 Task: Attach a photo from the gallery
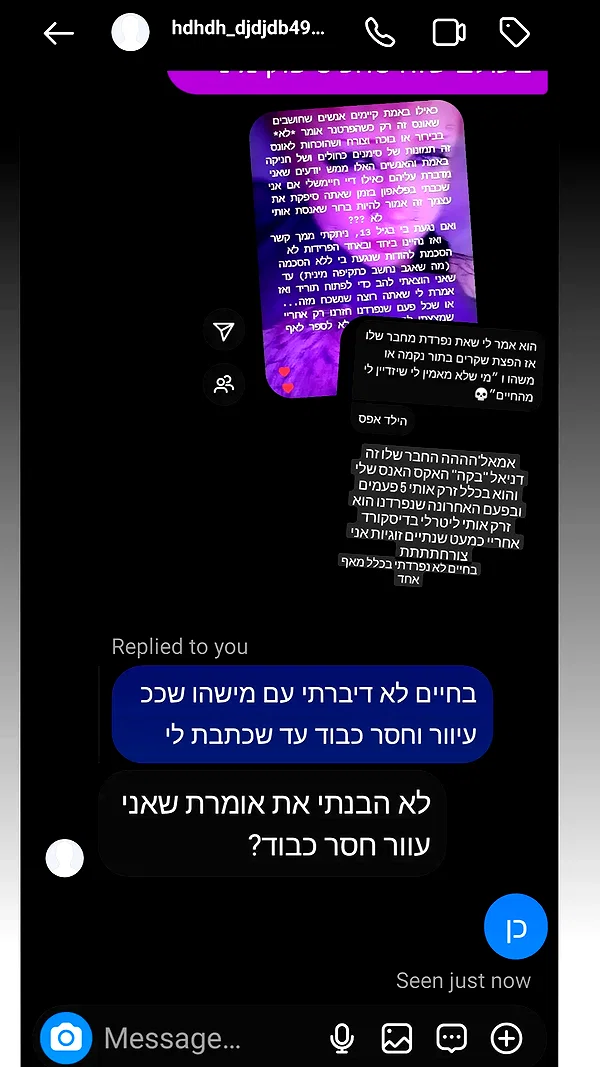coord(397,1038)
